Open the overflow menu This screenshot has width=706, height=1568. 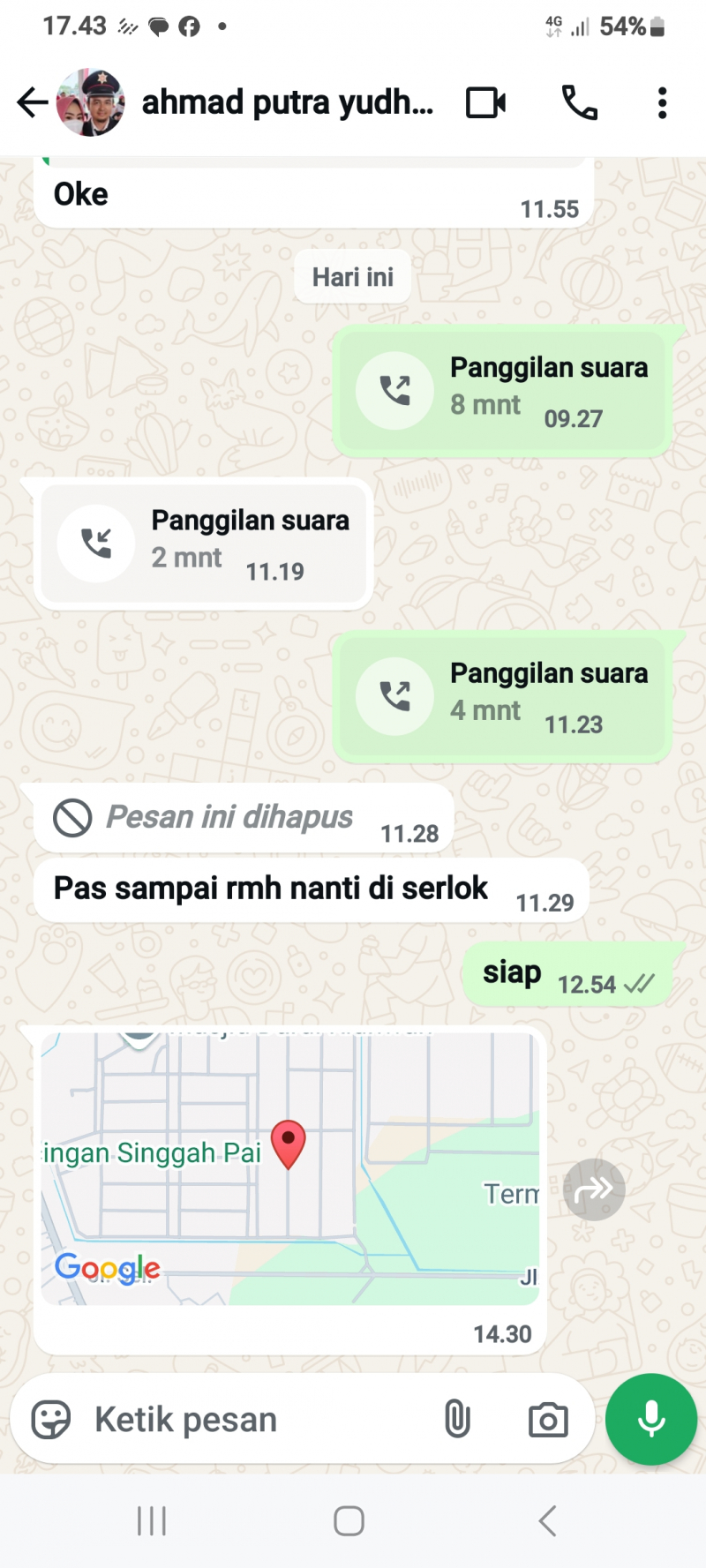tap(662, 102)
